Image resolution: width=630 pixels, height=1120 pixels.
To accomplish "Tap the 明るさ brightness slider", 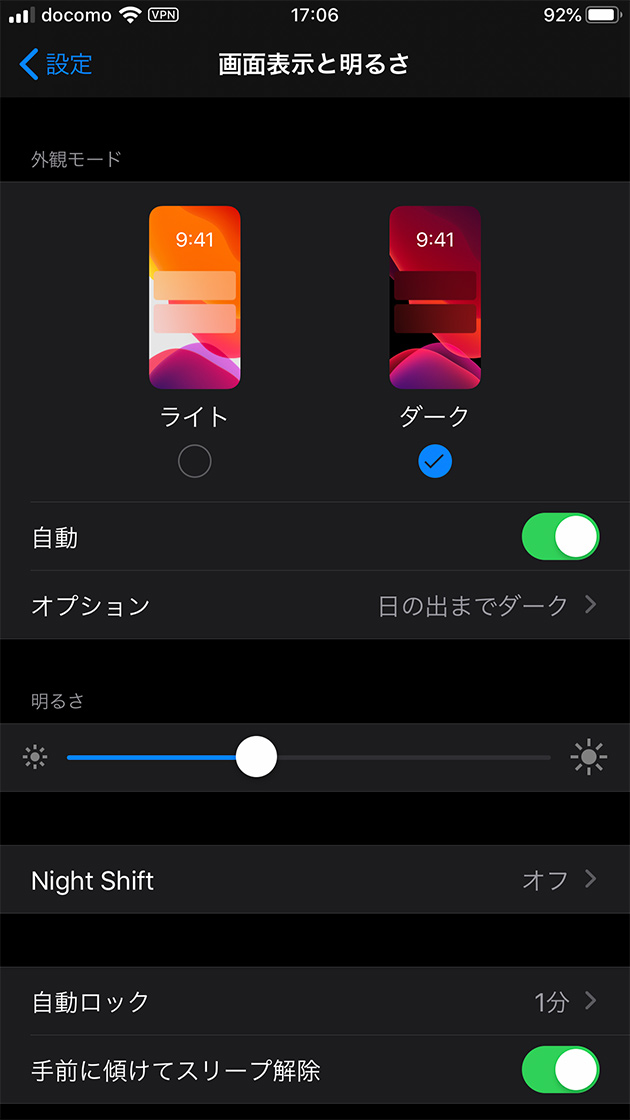I will coord(309,756).
